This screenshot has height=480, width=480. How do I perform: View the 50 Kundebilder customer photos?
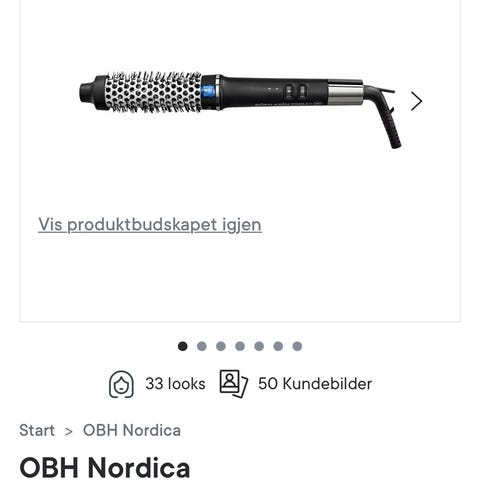(x=296, y=384)
